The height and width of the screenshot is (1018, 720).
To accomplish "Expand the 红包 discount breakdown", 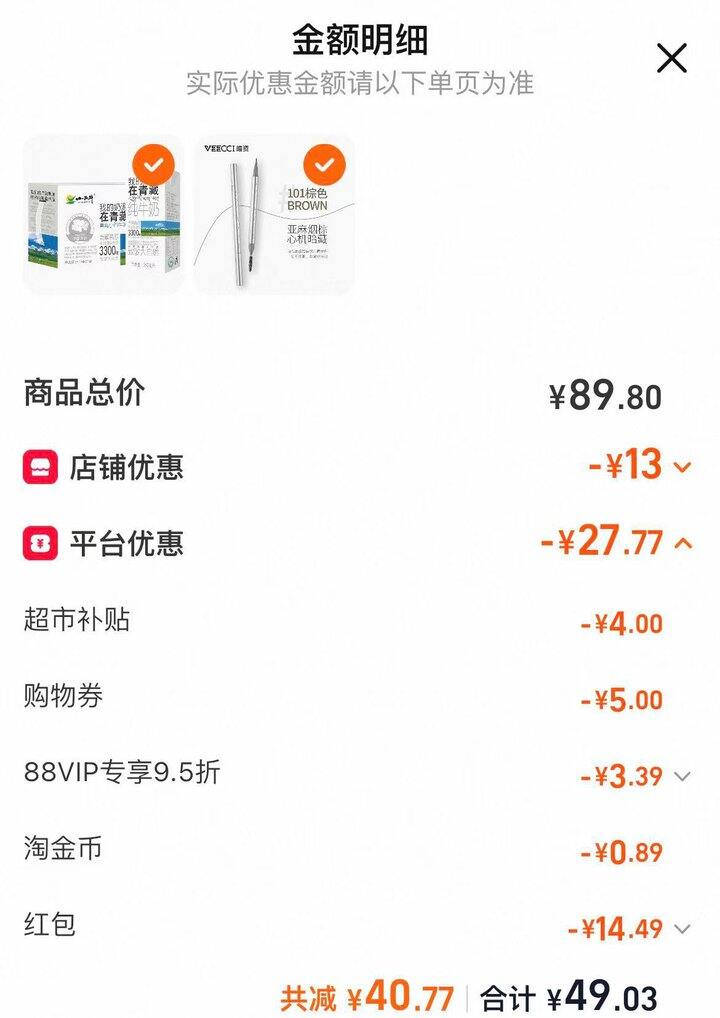I will coord(683,929).
